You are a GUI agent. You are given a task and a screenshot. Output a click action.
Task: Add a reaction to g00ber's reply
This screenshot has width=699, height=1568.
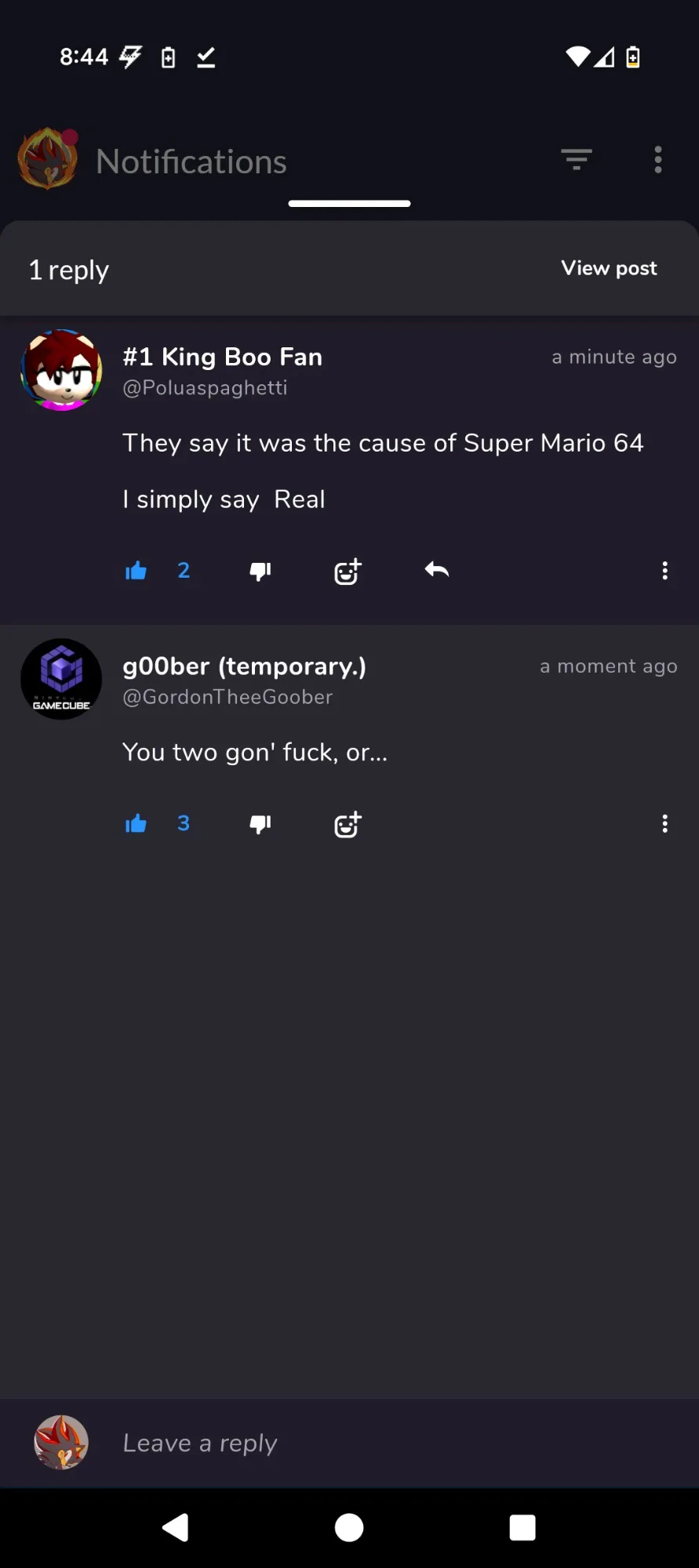pyautogui.click(x=348, y=824)
